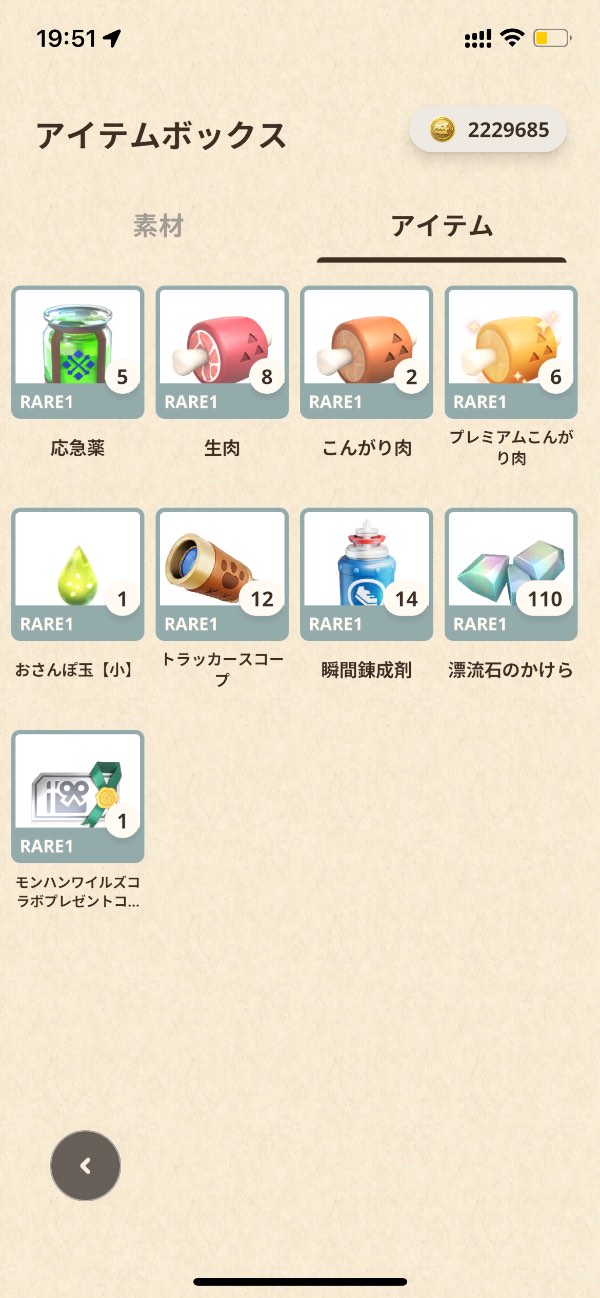The width and height of the screenshot is (600, 1298).
Task: View the こんがり肉 item
Action: point(367,352)
